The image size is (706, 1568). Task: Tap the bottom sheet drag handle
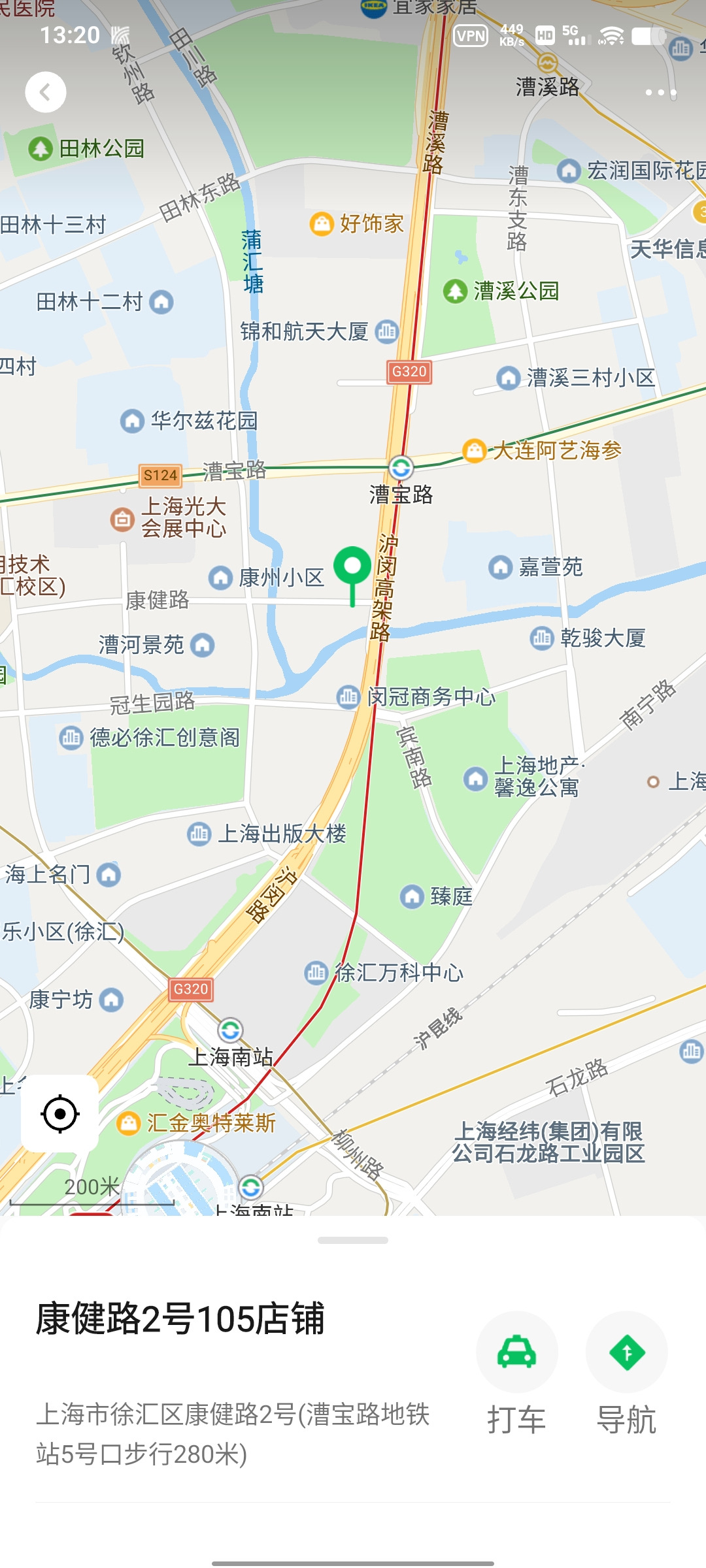(x=353, y=1240)
